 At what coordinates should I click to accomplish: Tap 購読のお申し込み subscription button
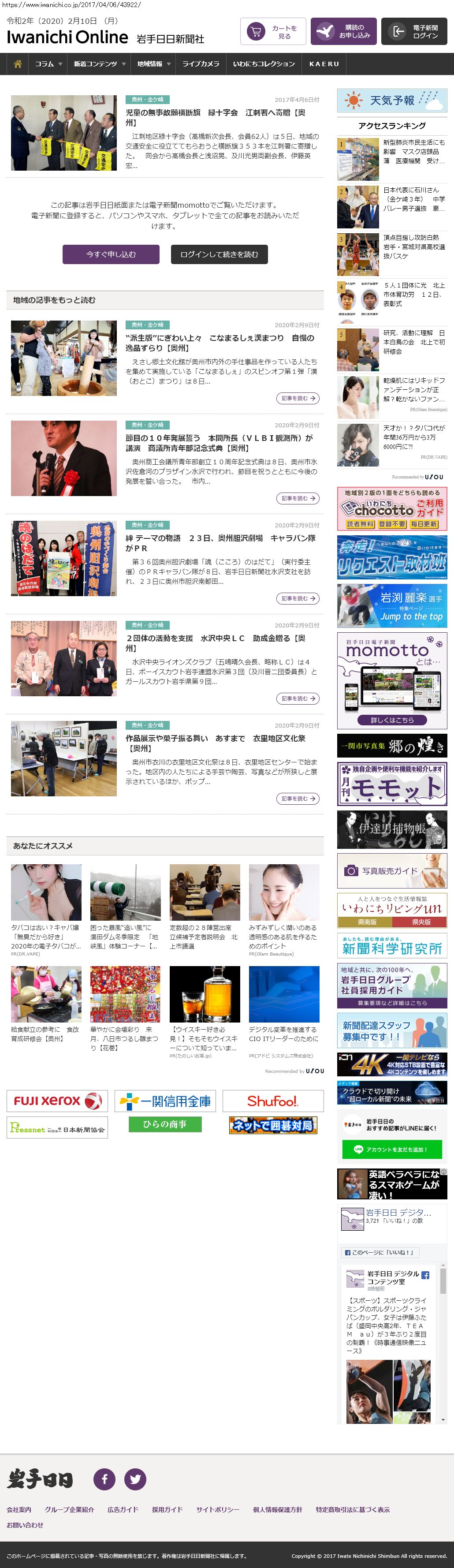coord(343,32)
